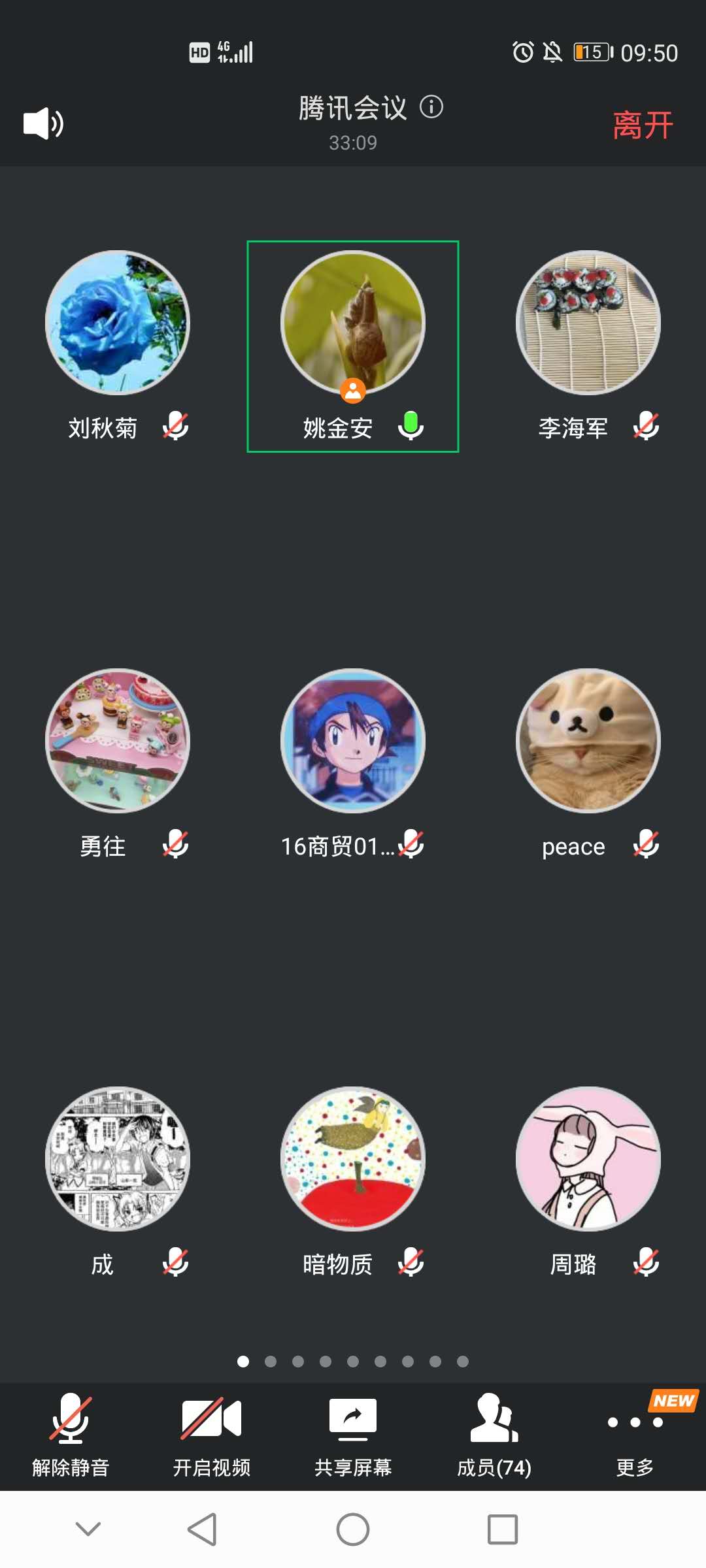Select participant 暗物质's tile

353,1159
